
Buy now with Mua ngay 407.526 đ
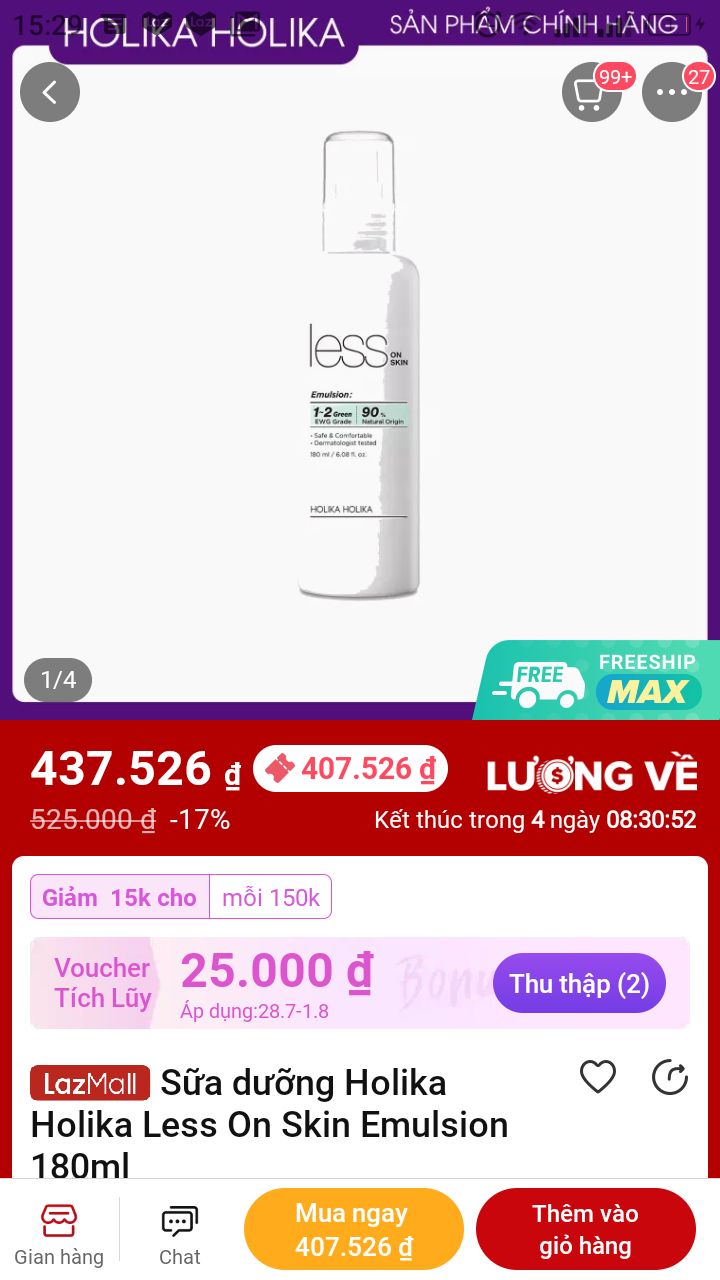pyautogui.click(x=354, y=1229)
